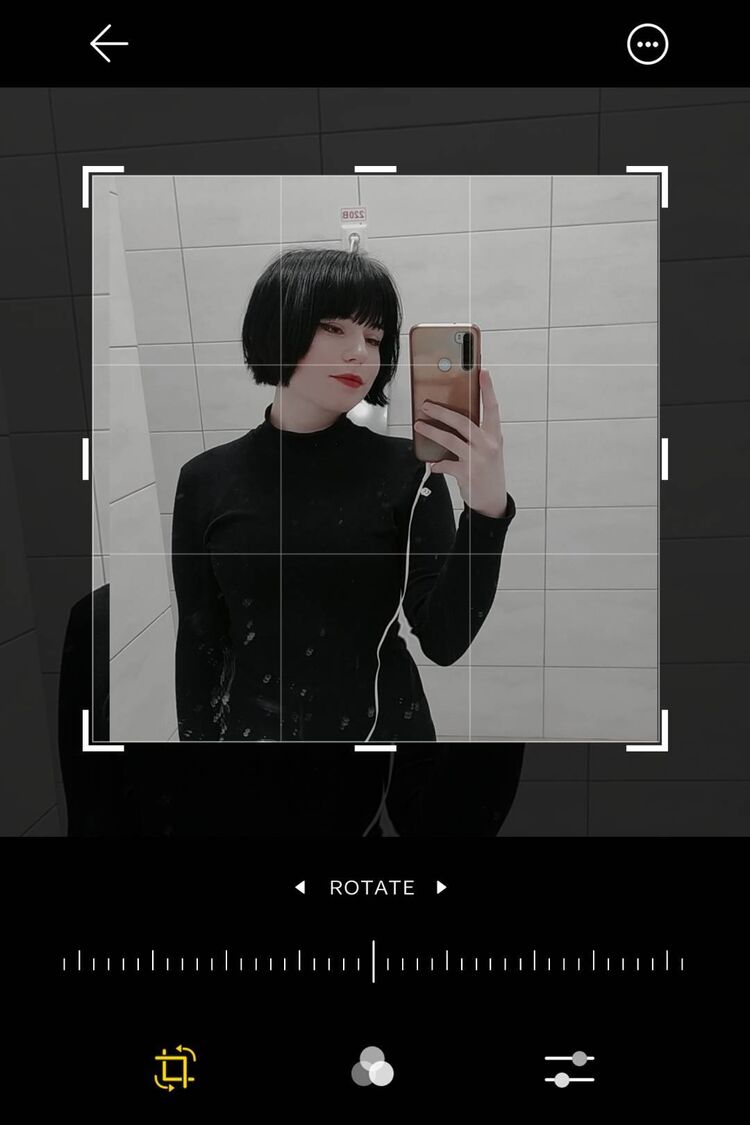Tap the rotation angle ruler
The height and width of the screenshot is (1125, 750).
click(x=373, y=962)
